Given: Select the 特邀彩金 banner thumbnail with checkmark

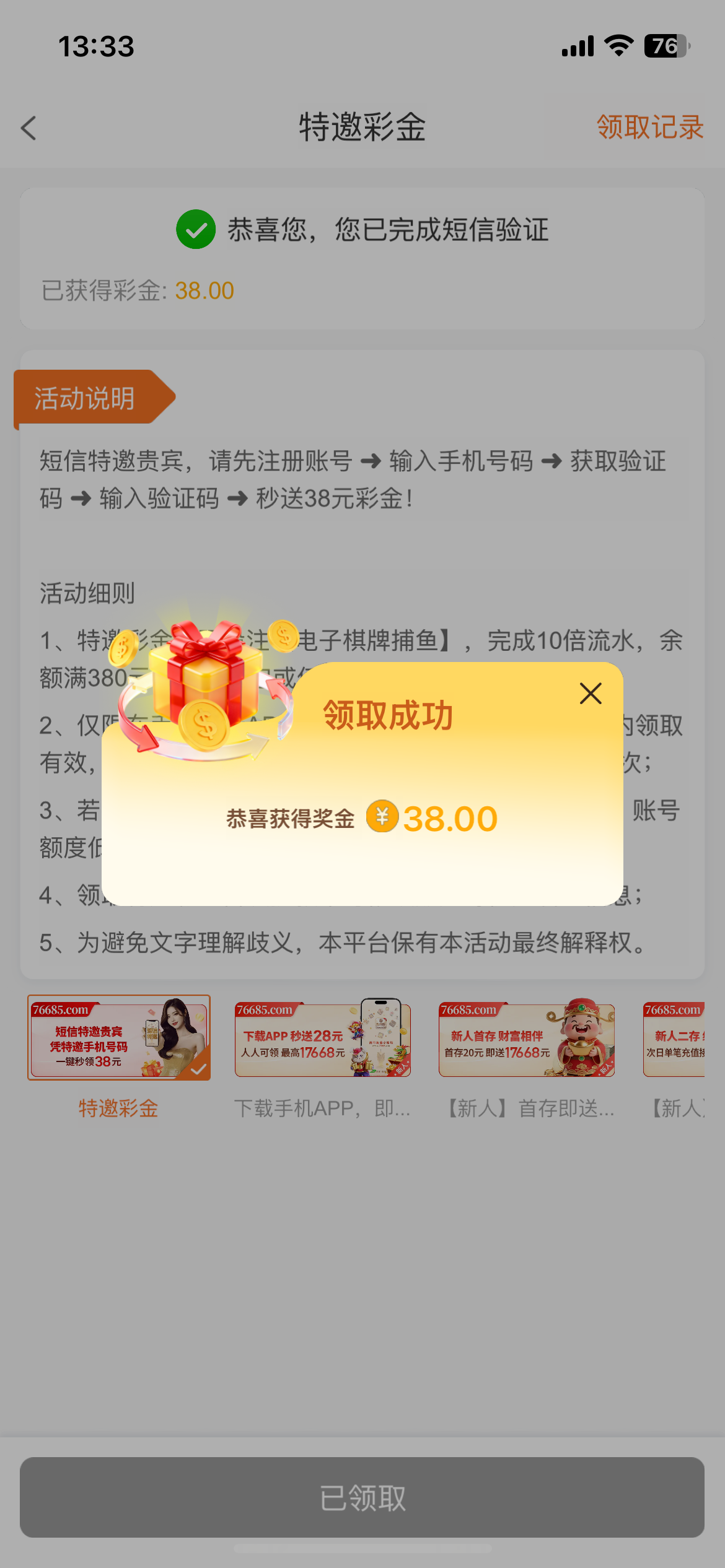Looking at the screenshot, I should click(119, 1038).
